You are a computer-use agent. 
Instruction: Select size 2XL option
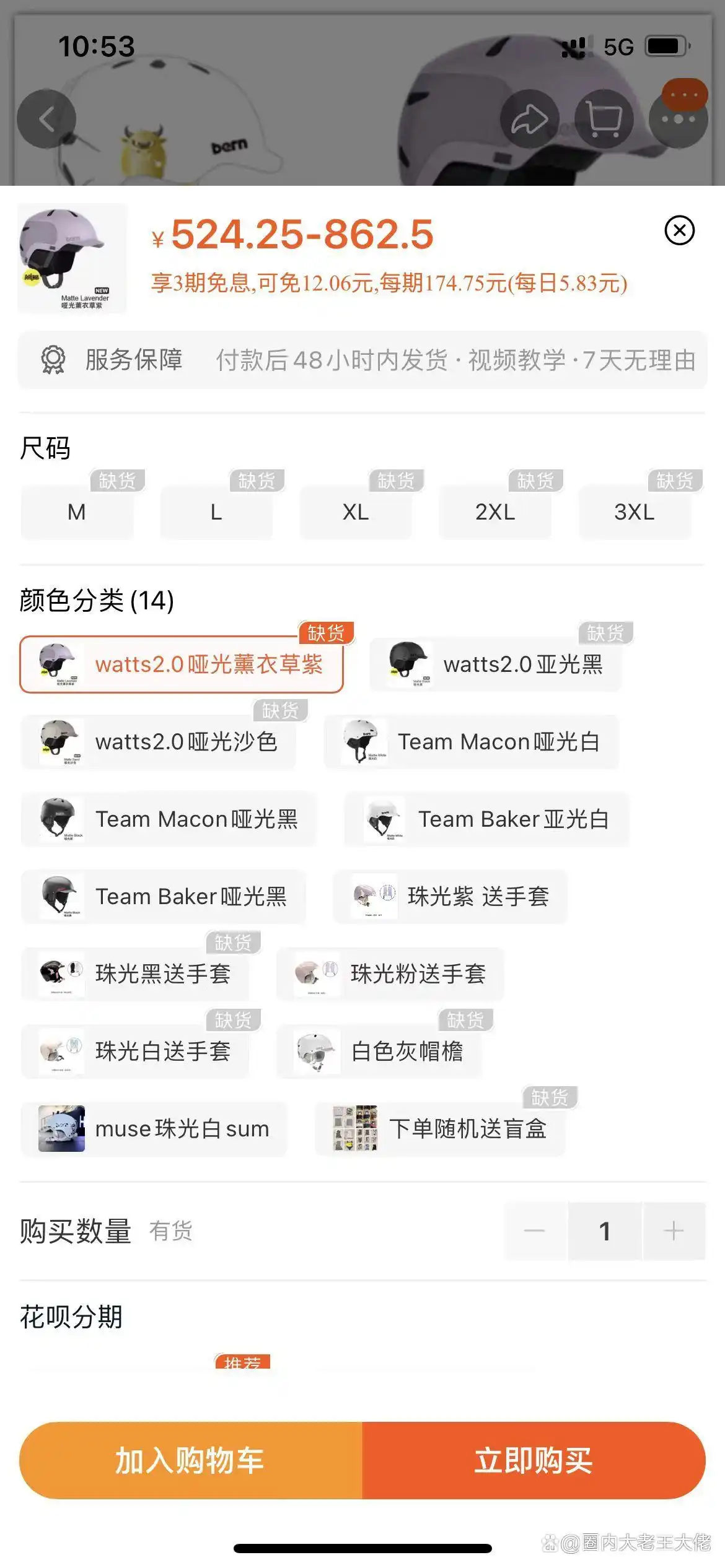point(494,513)
